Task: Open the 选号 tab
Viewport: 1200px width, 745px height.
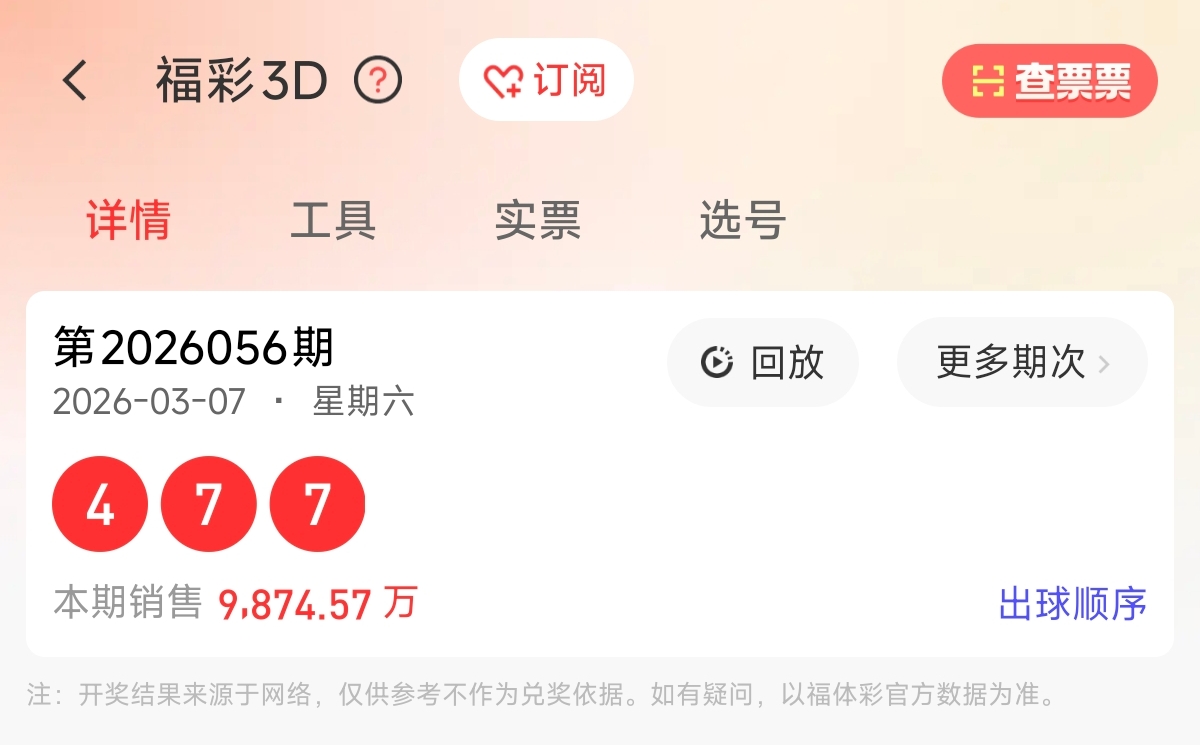Action: pyautogui.click(x=742, y=220)
